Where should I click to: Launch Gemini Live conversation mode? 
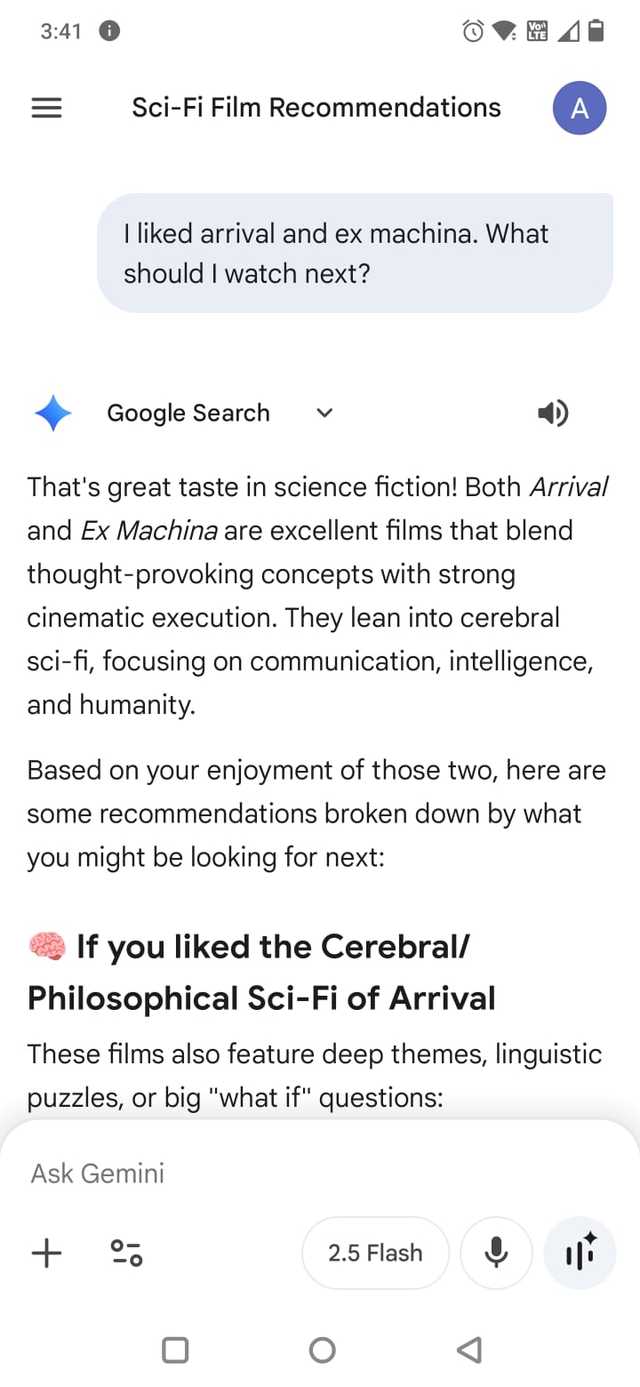pyautogui.click(x=580, y=1252)
